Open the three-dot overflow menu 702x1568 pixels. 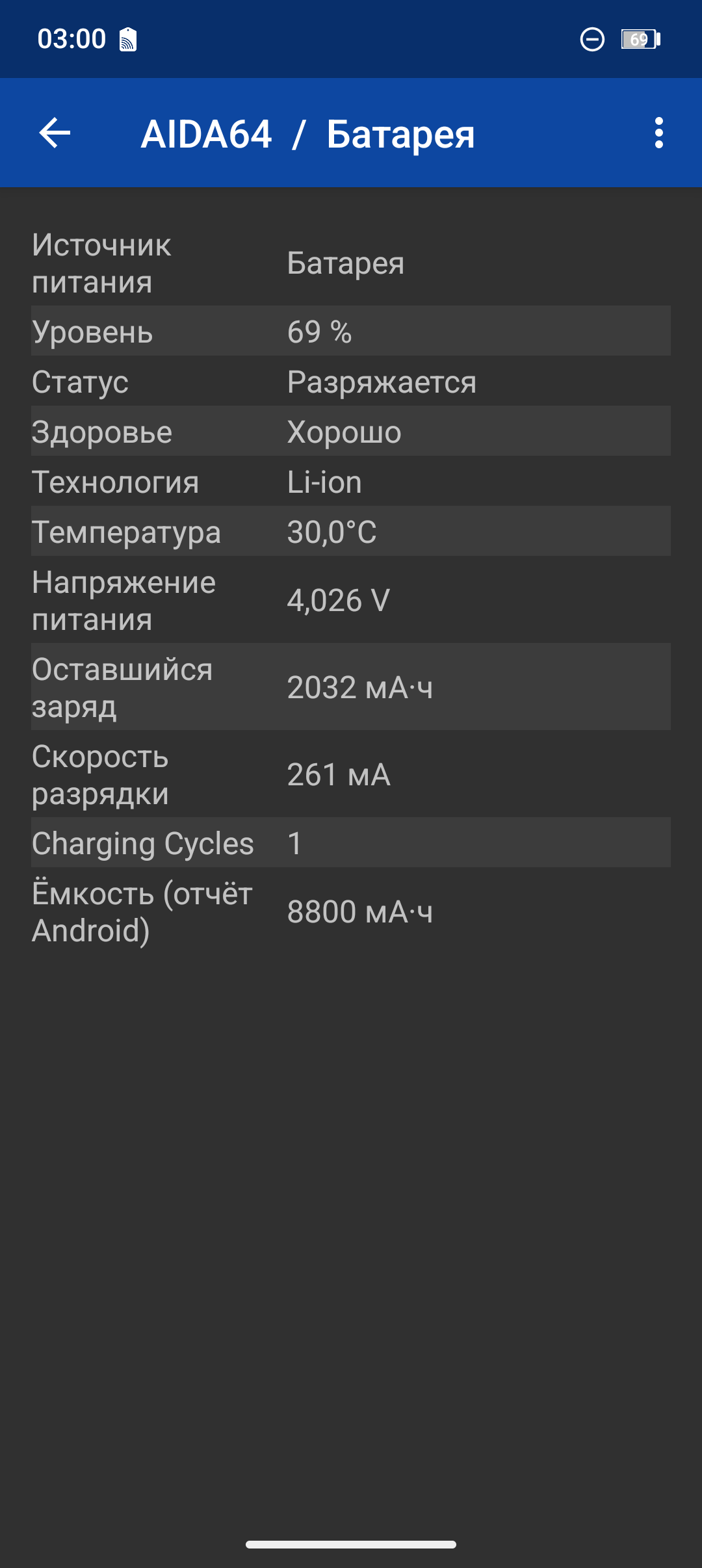pyautogui.click(x=658, y=133)
